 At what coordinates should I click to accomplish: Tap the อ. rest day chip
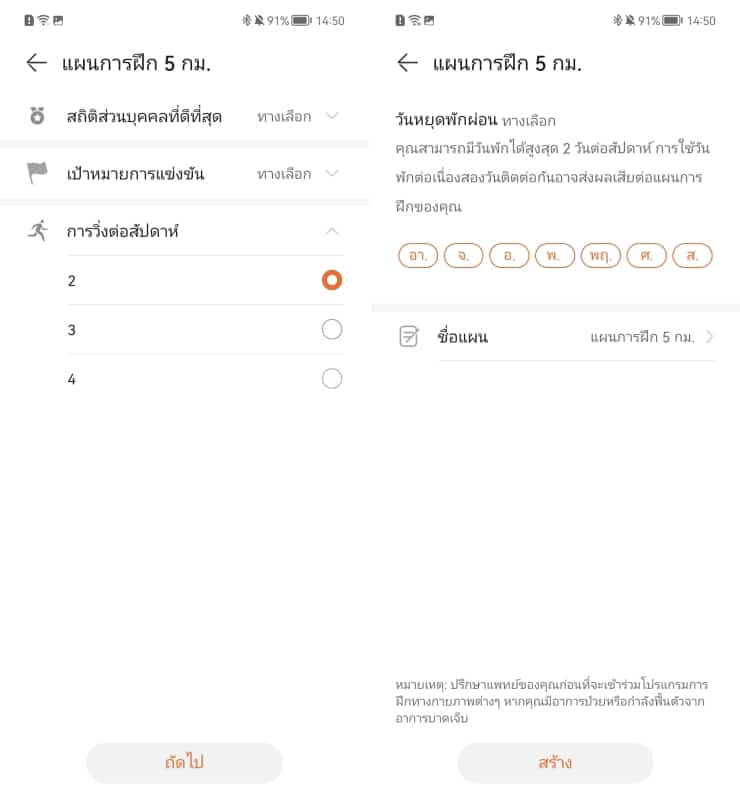509,256
